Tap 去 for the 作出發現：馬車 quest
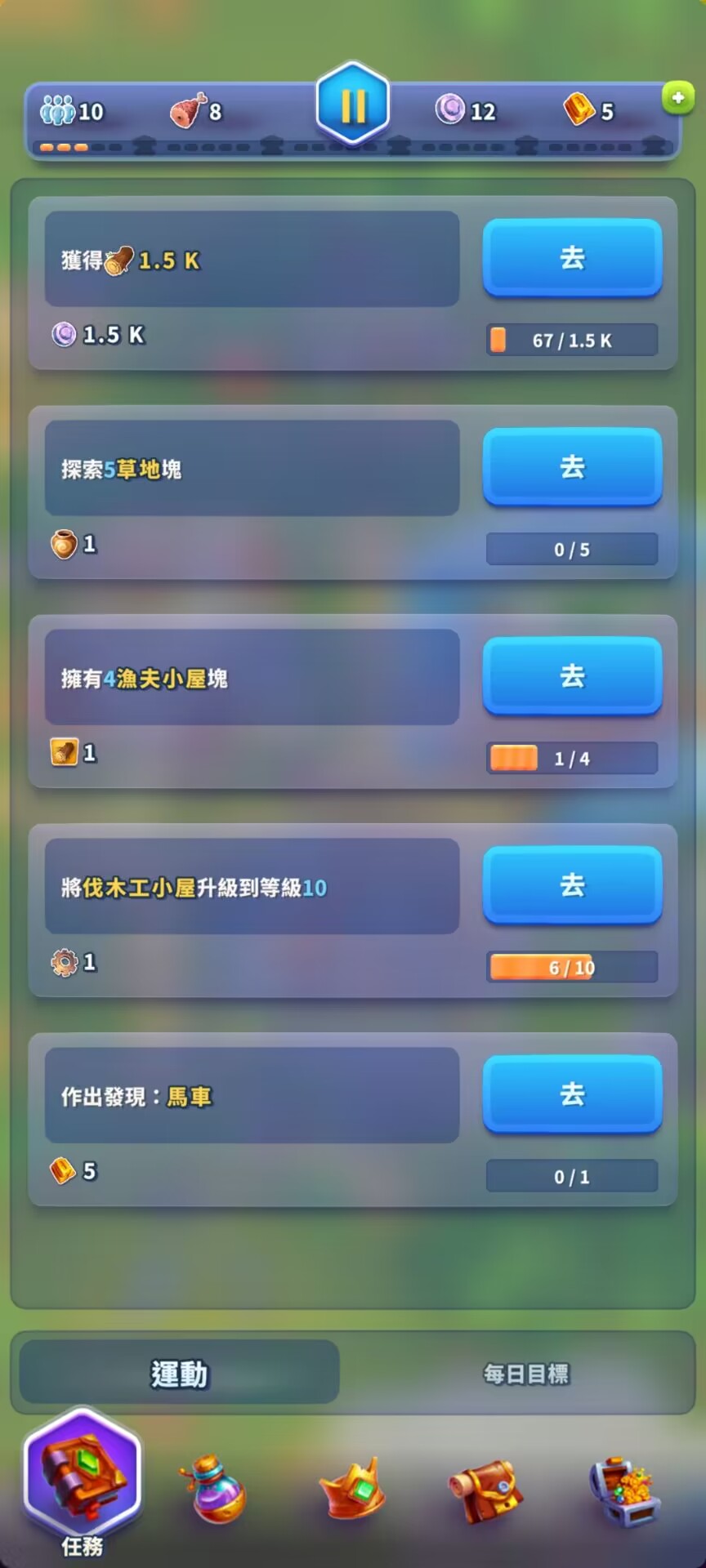The width and height of the screenshot is (706, 1568). [572, 1094]
